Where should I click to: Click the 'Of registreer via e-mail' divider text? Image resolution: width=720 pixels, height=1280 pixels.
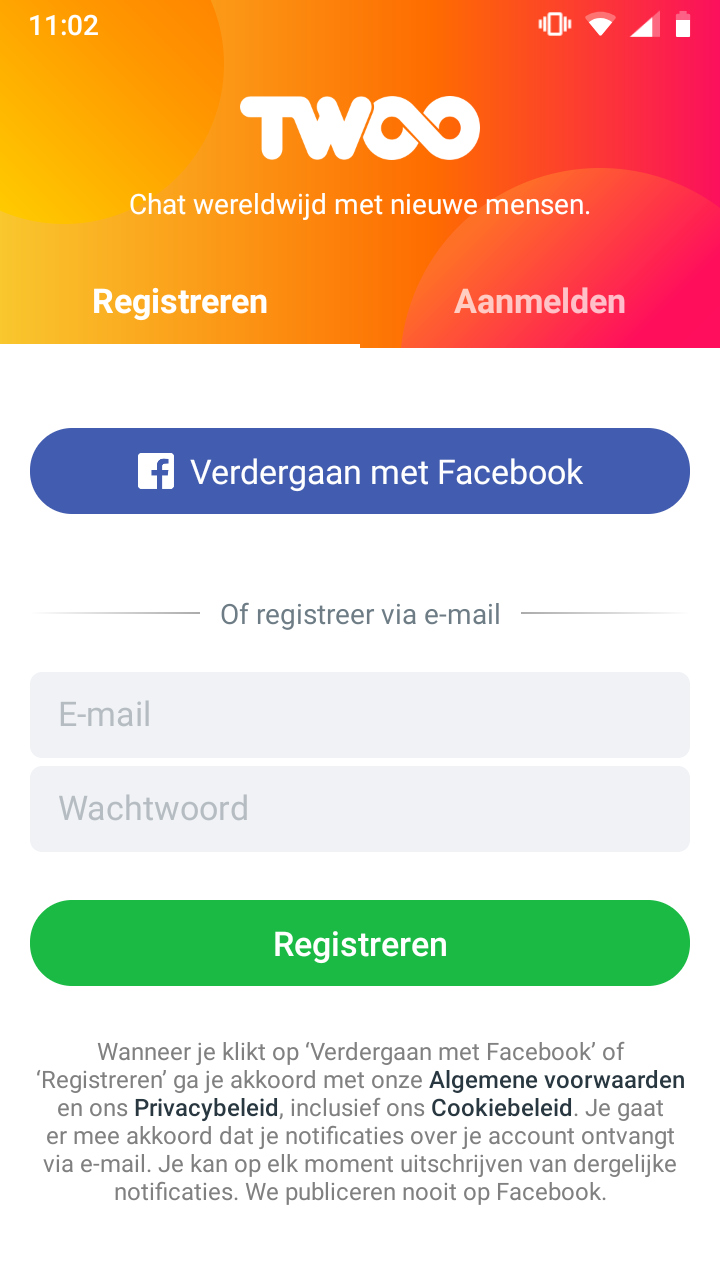click(360, 613)
